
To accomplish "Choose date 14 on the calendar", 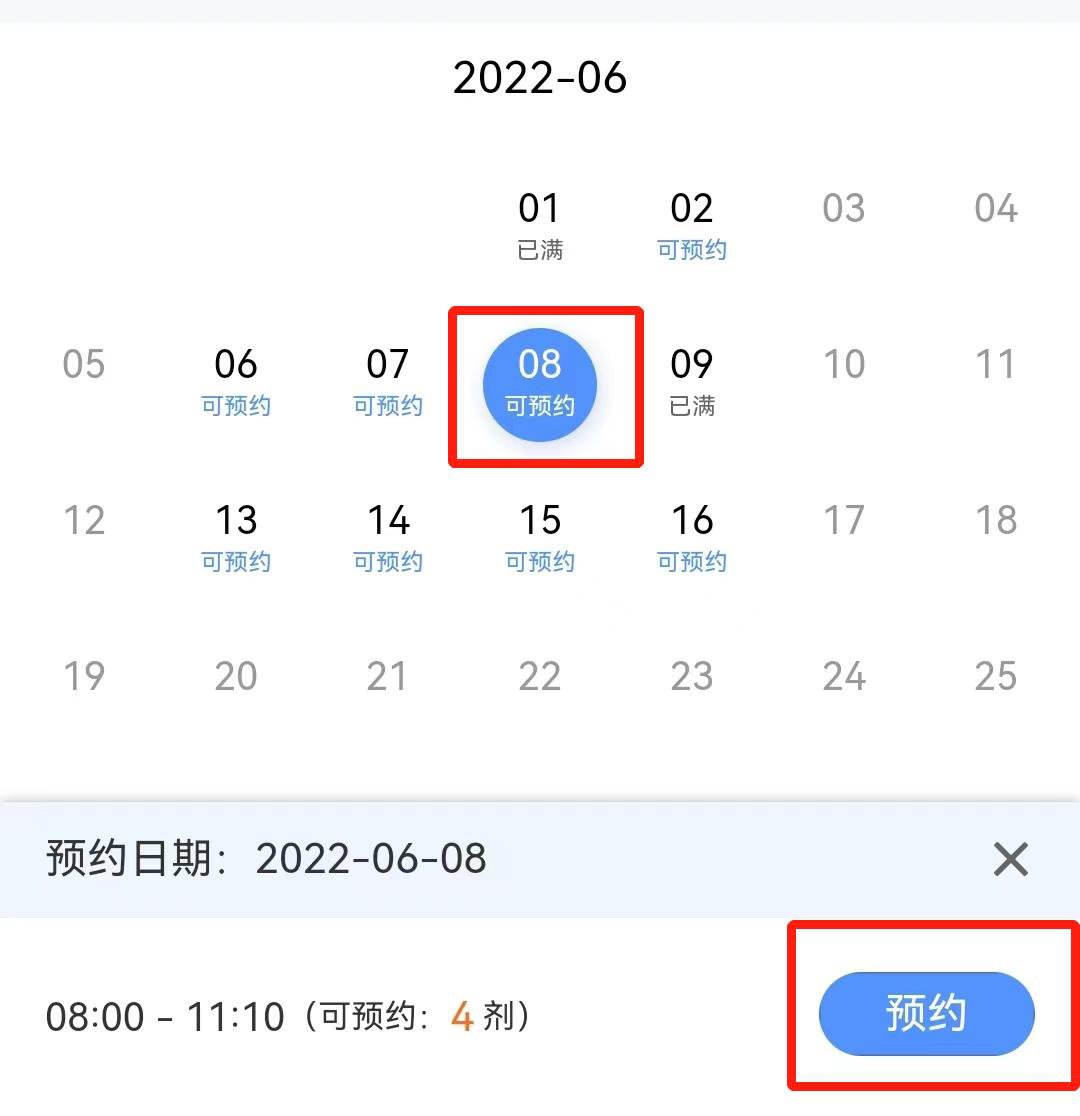I will point(388,537).
